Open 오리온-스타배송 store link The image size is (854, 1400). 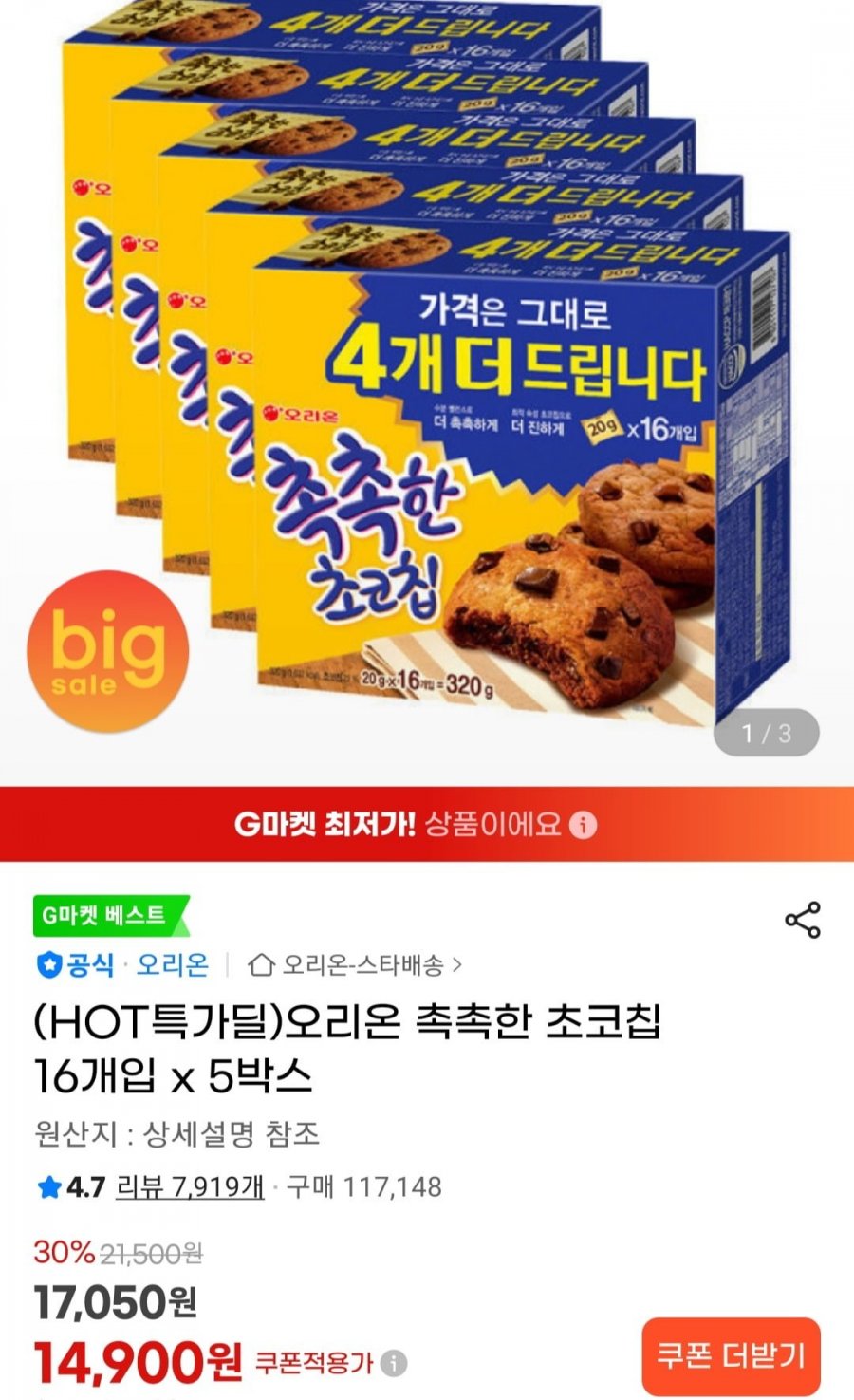[x=356, y=965]
